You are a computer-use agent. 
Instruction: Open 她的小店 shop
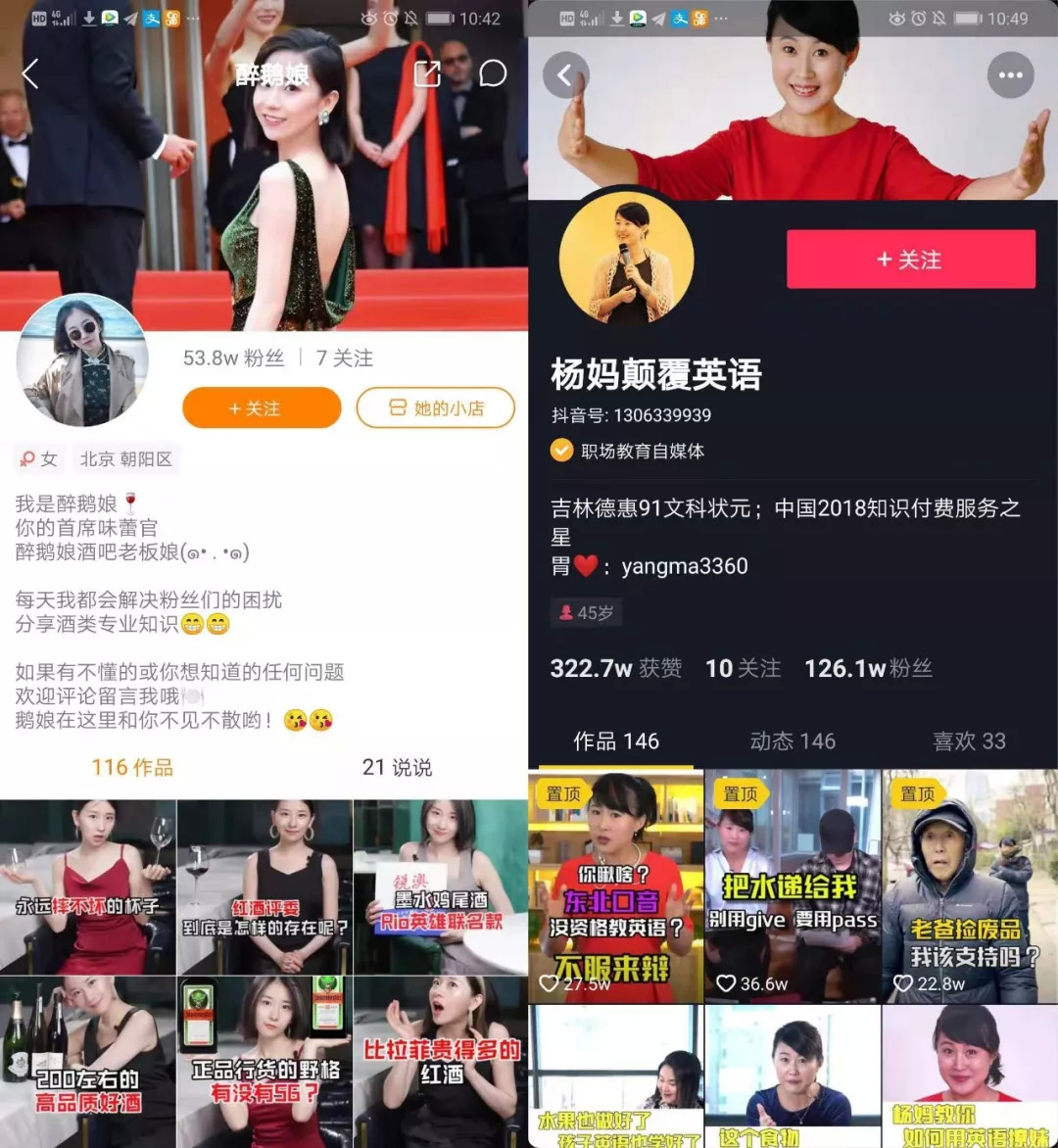coord(436,407)
